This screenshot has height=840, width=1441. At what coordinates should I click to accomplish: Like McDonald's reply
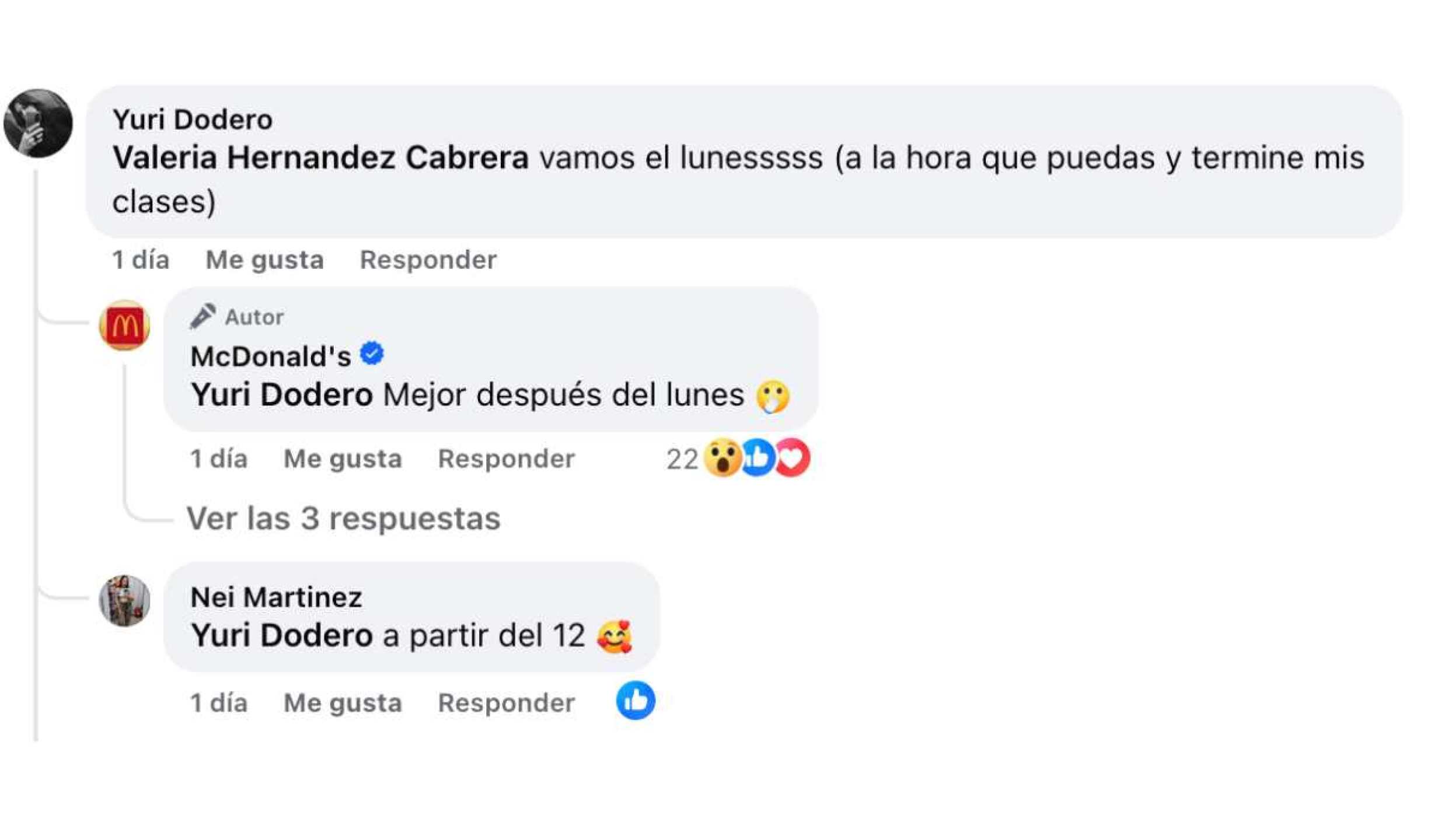342,459
